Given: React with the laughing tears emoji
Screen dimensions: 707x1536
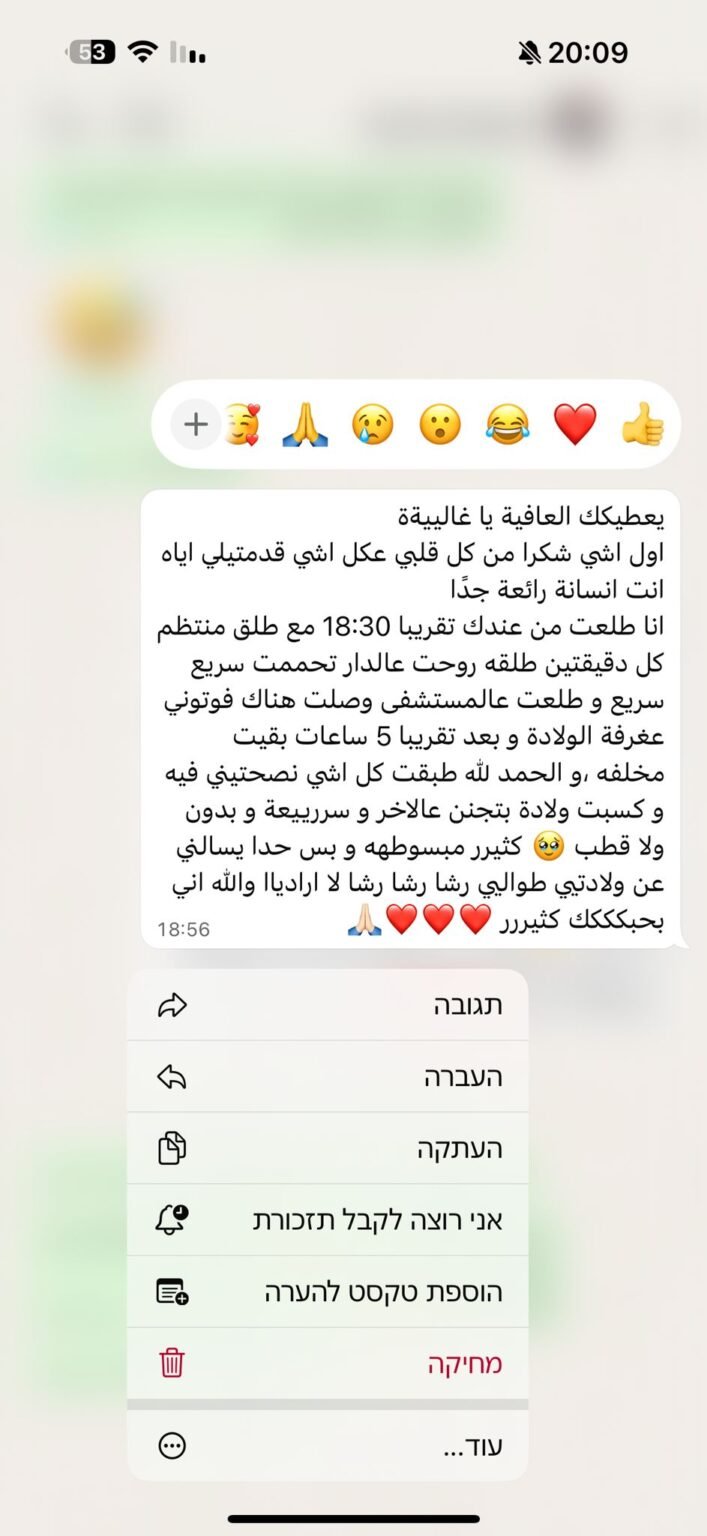Looking at the screenshot, I should pos(507,425).
